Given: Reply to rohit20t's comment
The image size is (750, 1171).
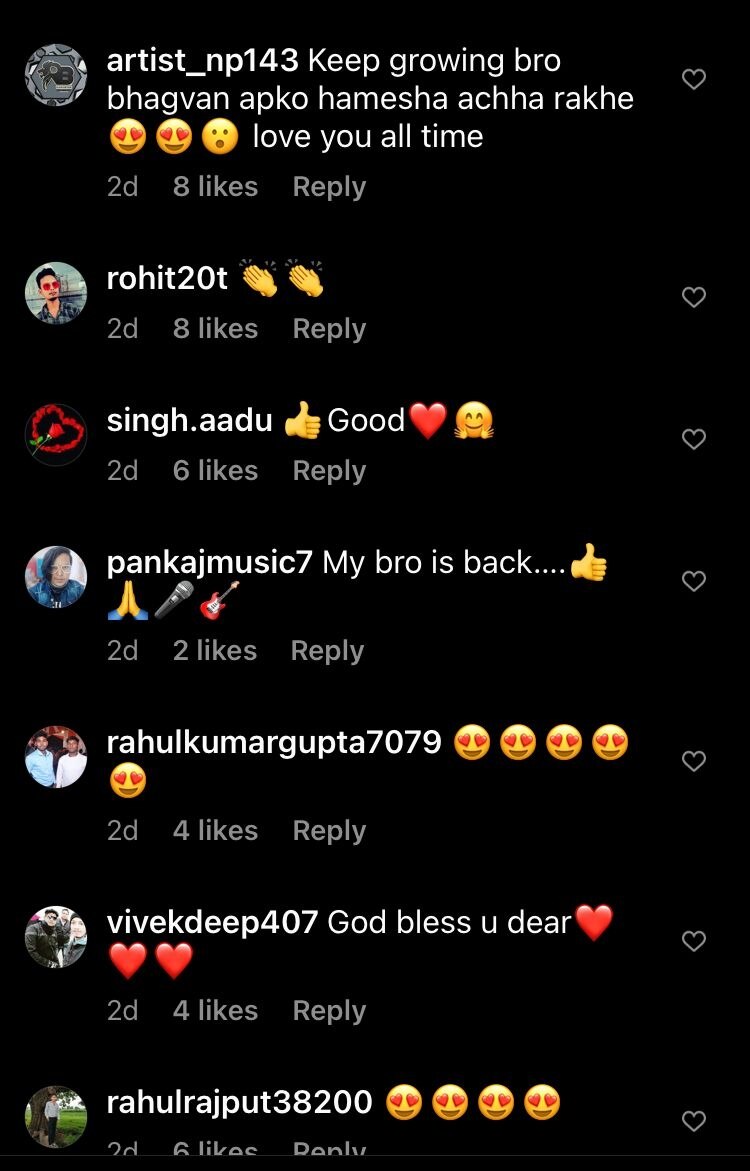Looking at the screenshot, I should click(x=329, y=329).
